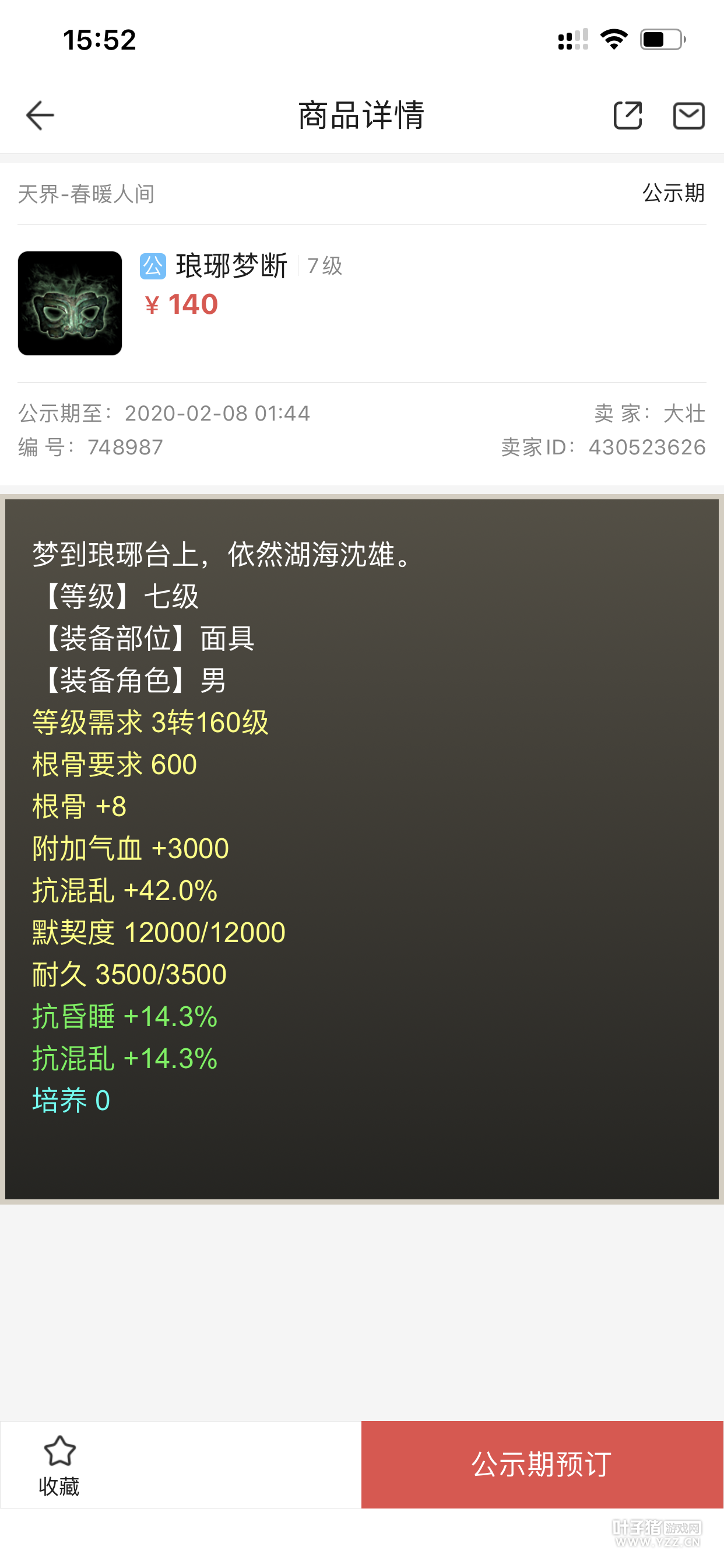Share this item via the share icon
The width and height of the screenshot is (724, 1568).
click(x=627, y=116)
